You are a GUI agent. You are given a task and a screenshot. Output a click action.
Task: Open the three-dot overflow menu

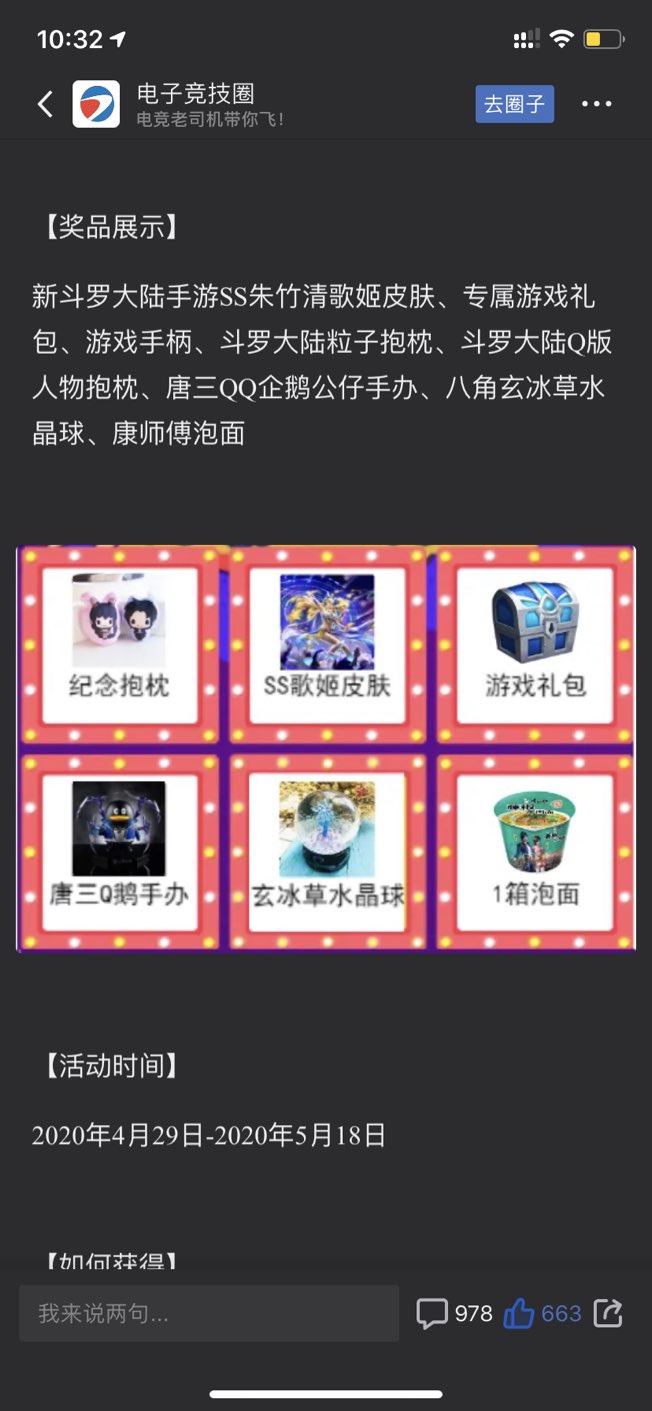coord(597,104)
